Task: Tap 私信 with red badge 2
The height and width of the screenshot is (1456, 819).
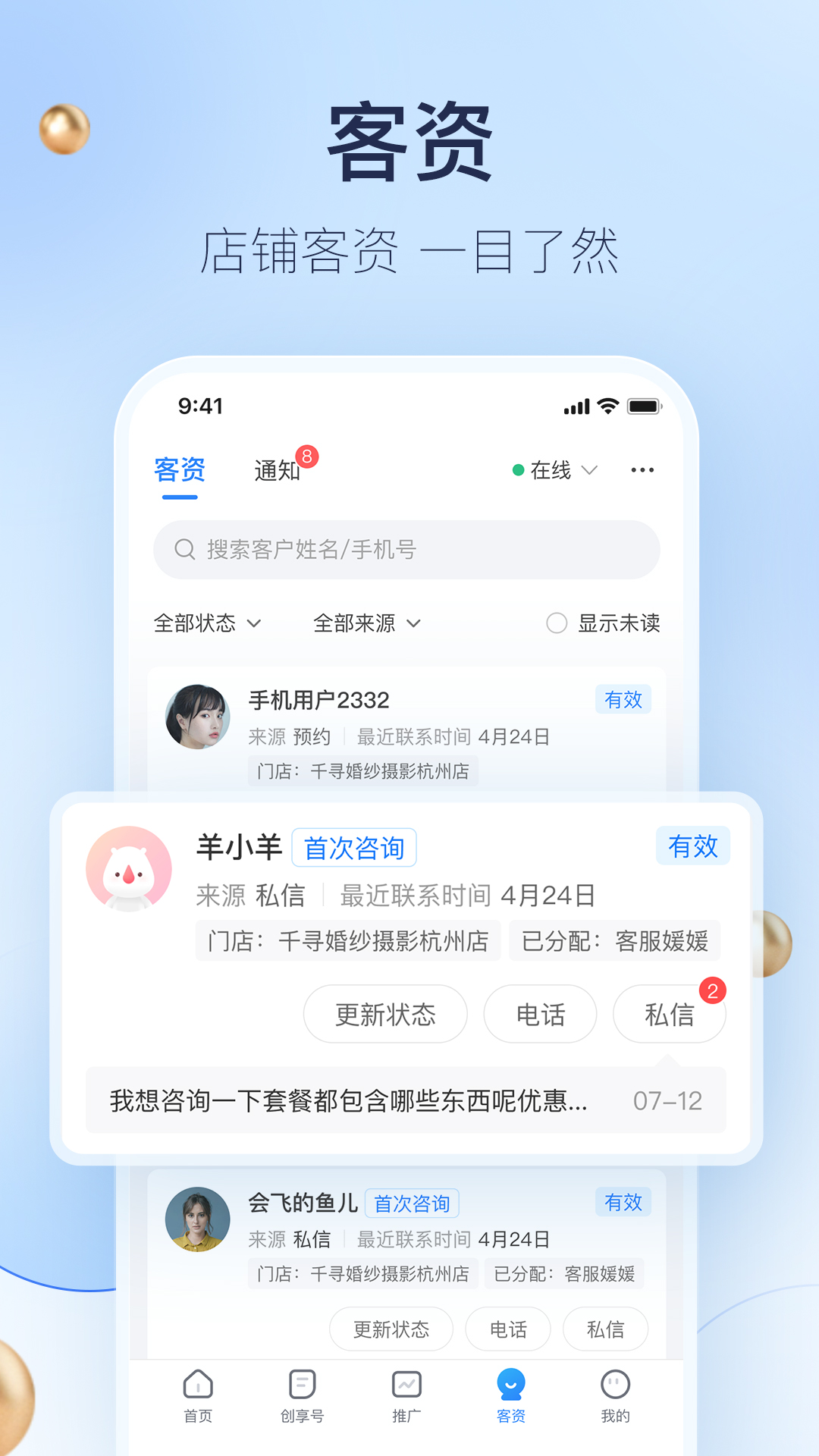Action: coord(670,1014)
